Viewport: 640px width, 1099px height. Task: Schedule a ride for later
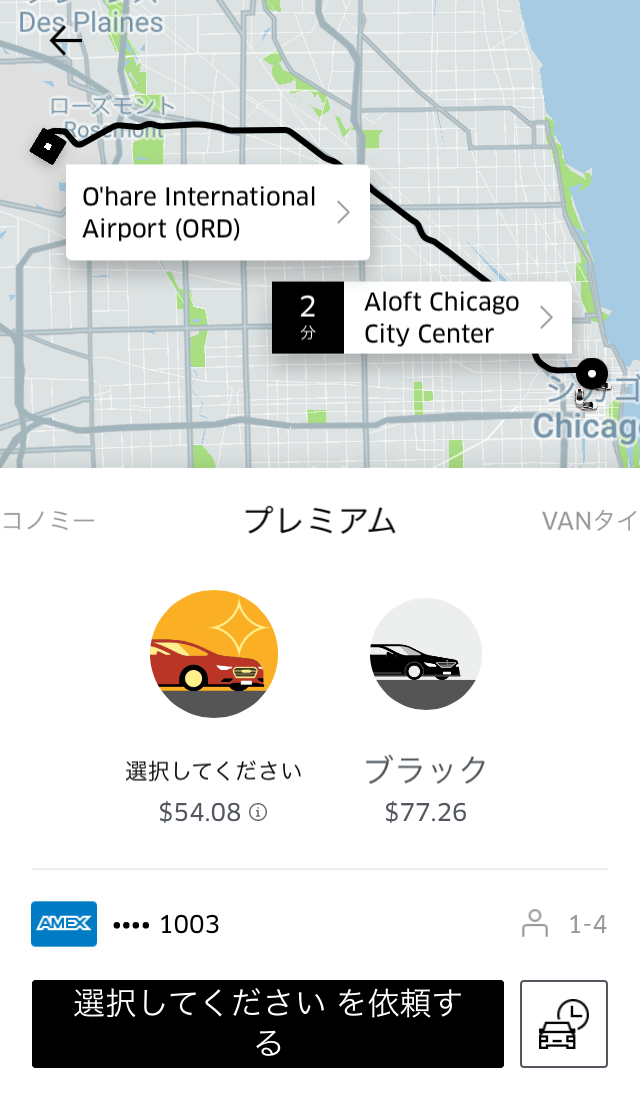click(564, 1024)
